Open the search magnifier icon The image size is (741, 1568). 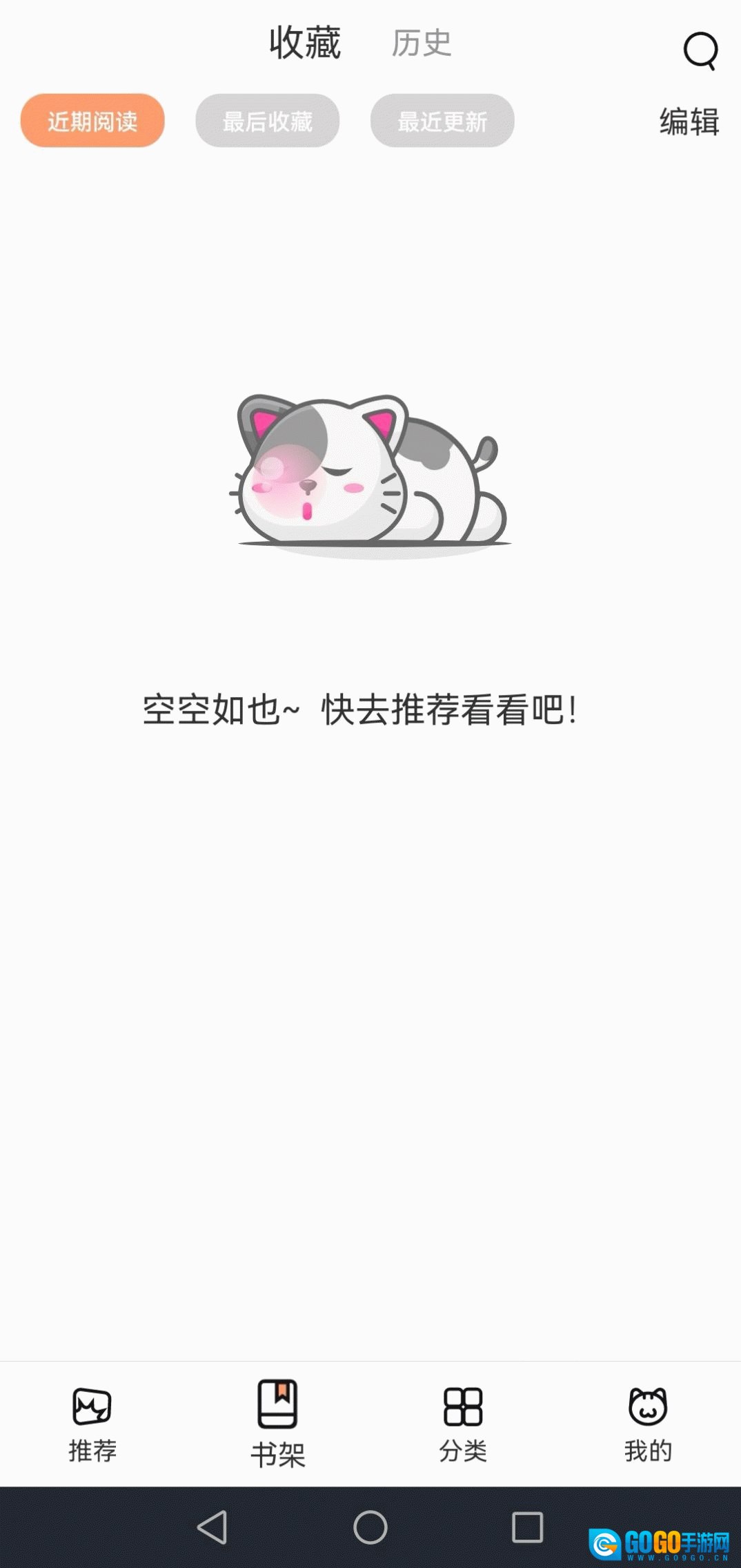tap(700, 50)
